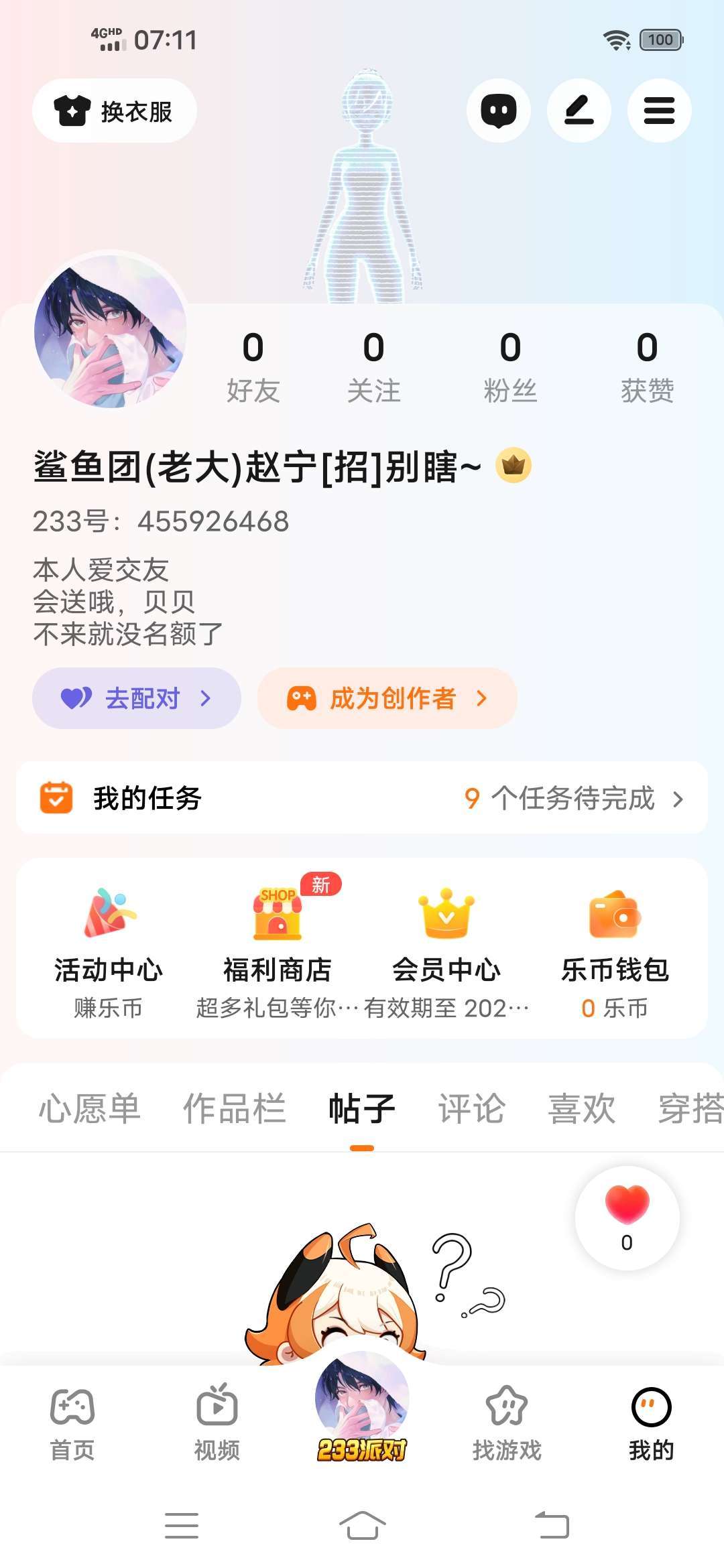Open the profile avatar picture

coord(111,330)
